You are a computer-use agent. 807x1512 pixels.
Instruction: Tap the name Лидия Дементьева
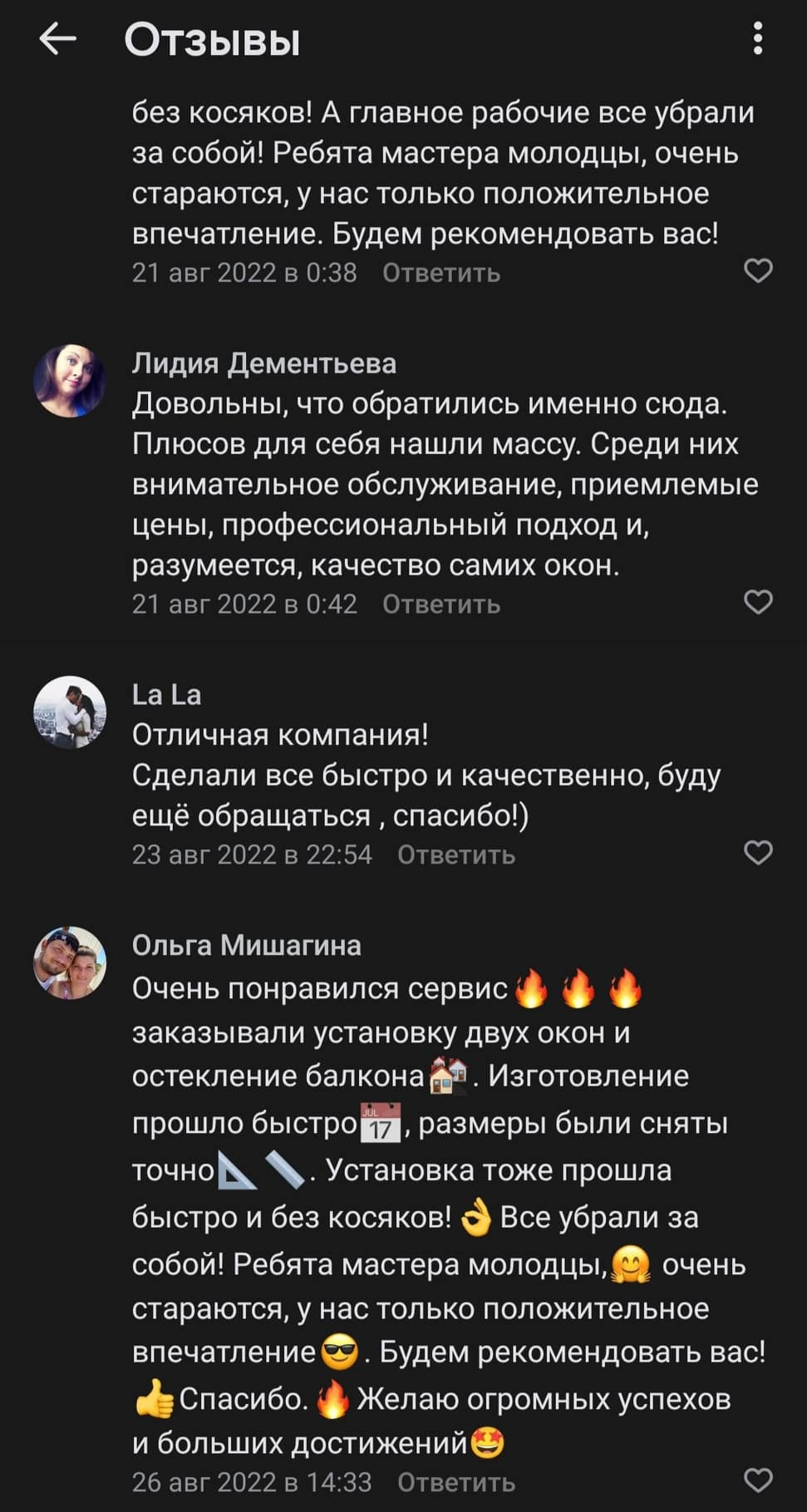click(x=263, y=363)
